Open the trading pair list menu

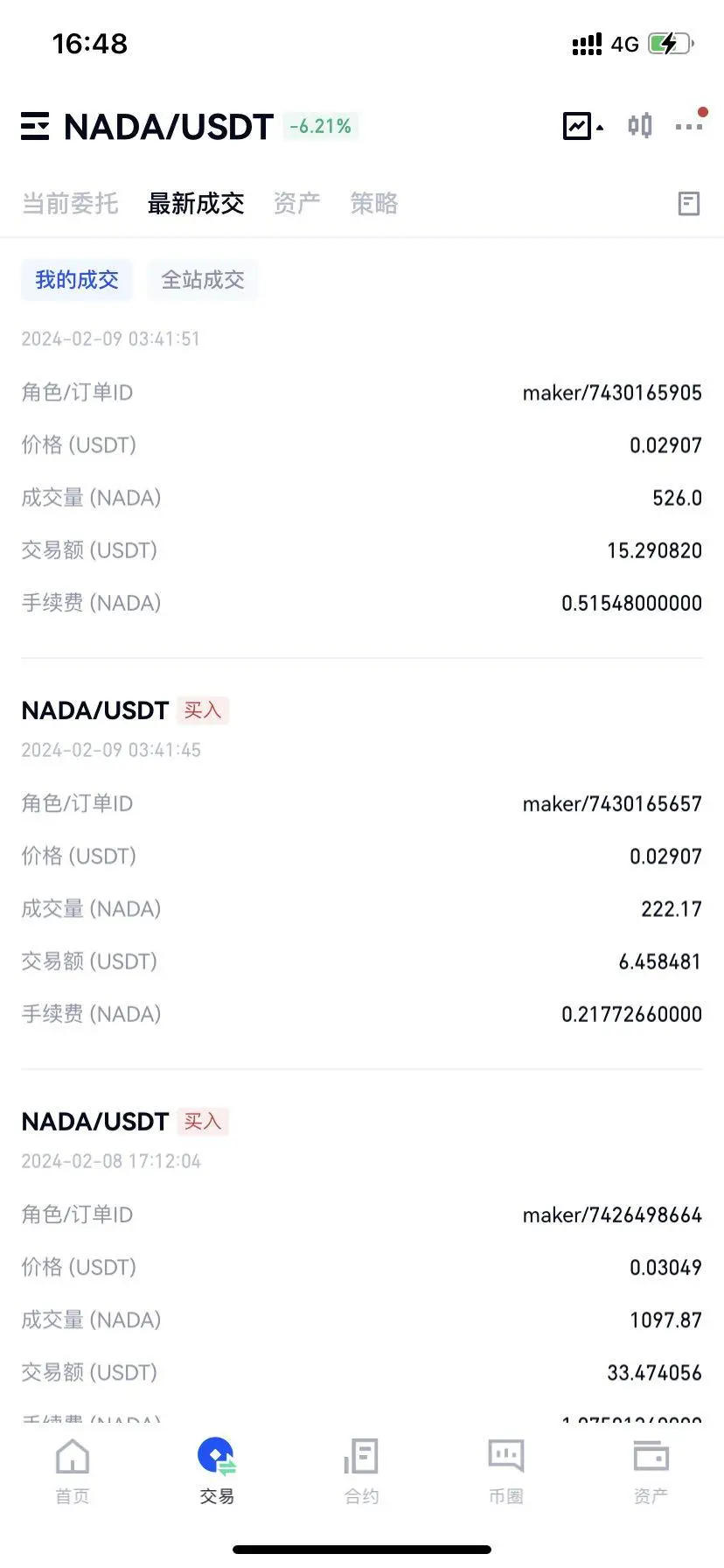[x=35, y=127]
